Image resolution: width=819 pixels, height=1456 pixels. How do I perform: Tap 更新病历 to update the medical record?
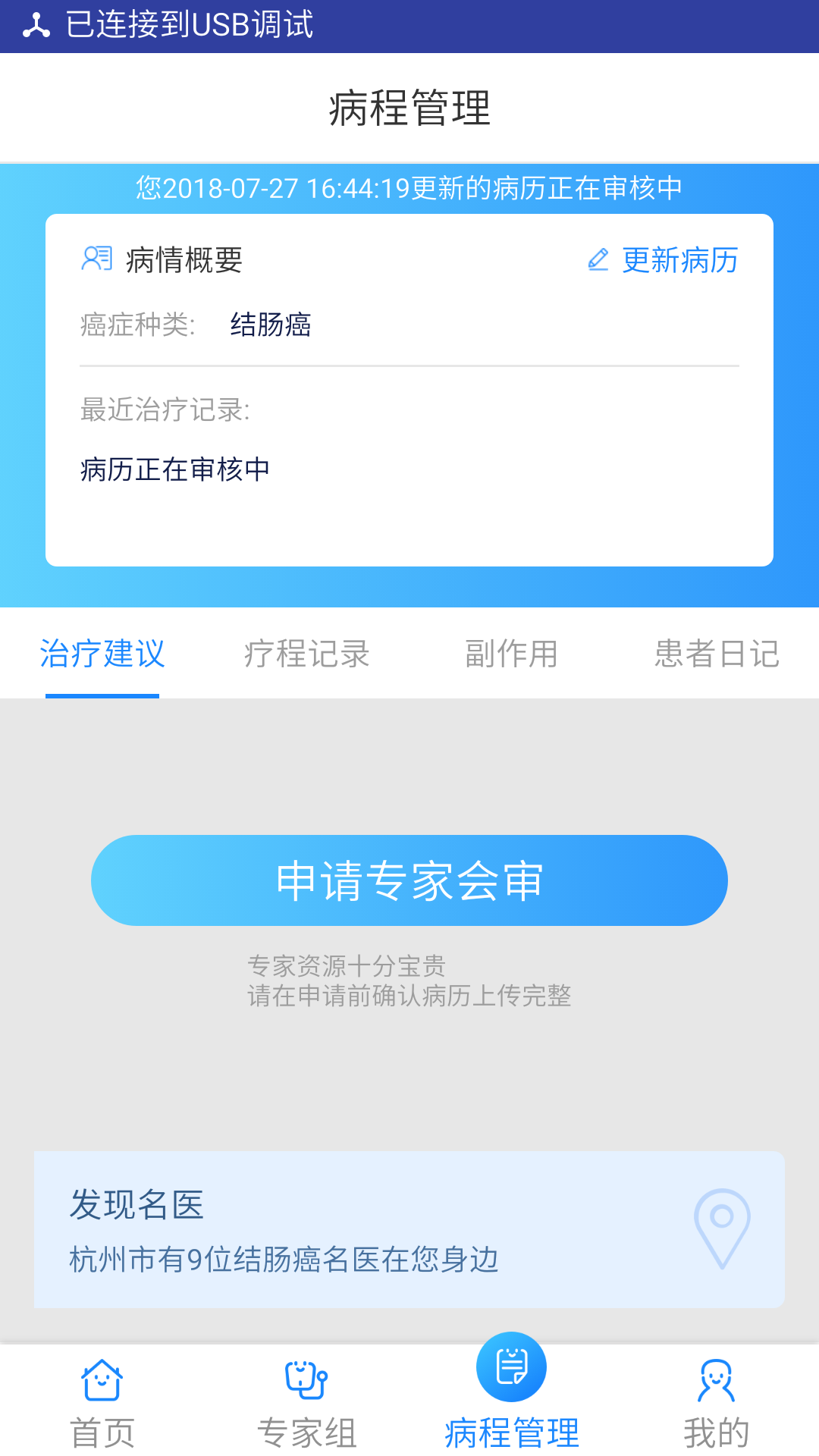pyautogui.click(x=664, y=260)
